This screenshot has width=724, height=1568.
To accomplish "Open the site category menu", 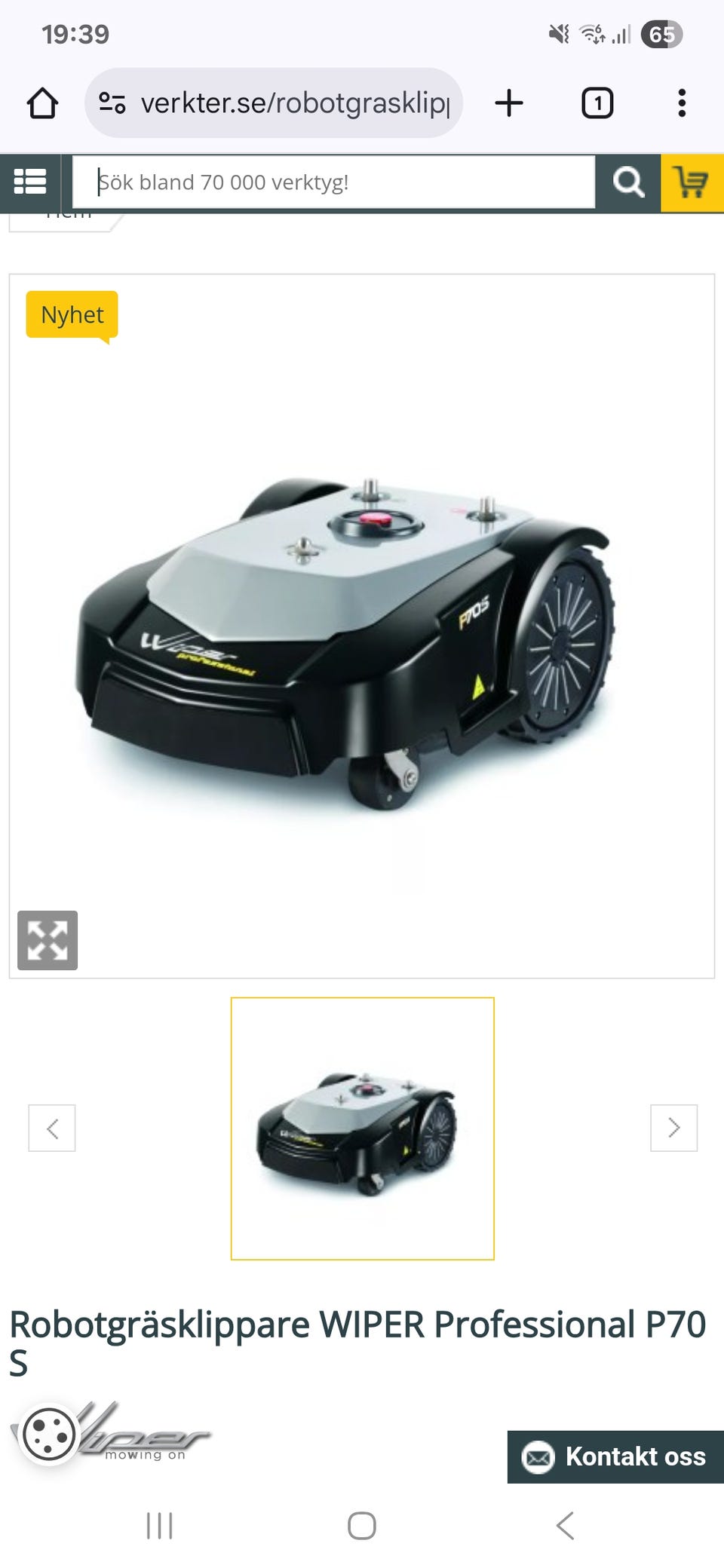I will tap(30, 182).
